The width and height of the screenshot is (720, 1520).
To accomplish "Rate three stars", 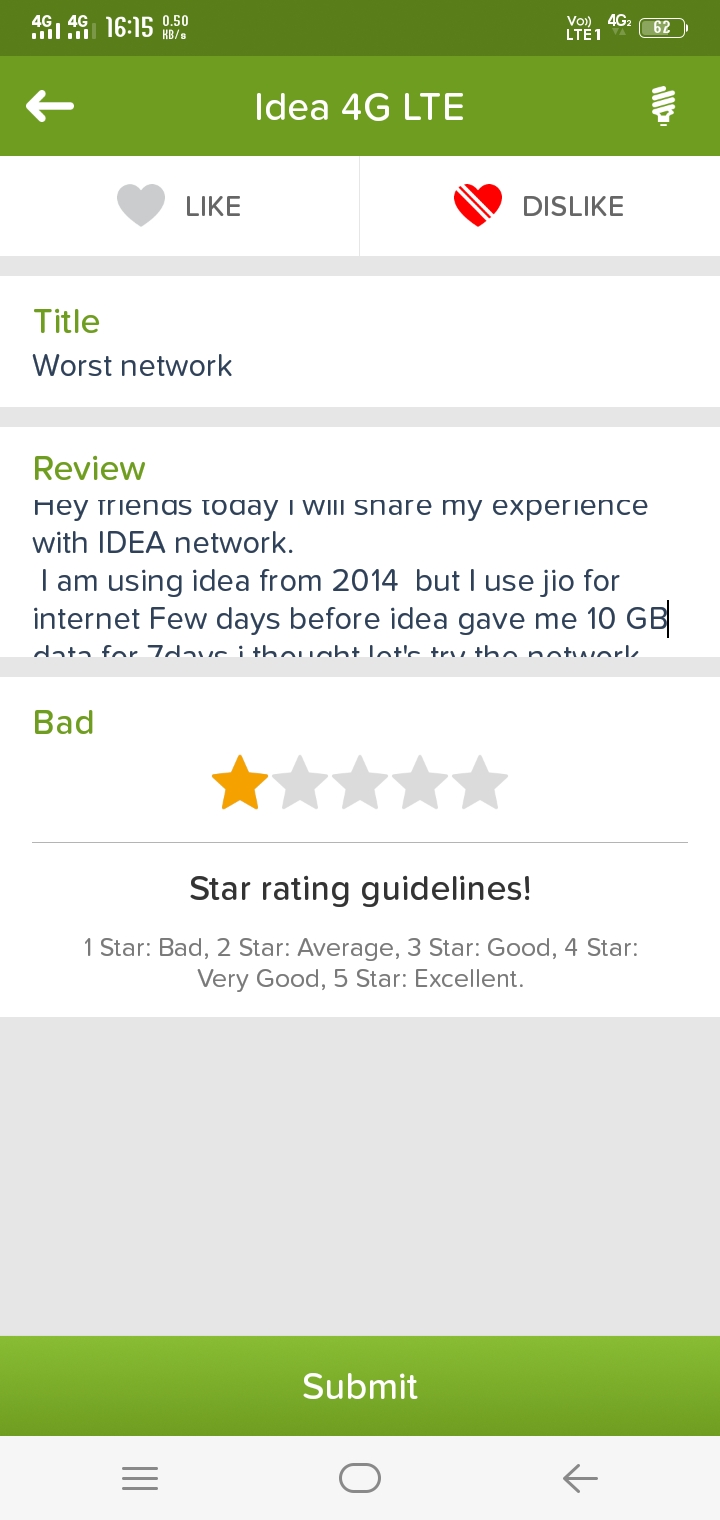I will [360, 783].
